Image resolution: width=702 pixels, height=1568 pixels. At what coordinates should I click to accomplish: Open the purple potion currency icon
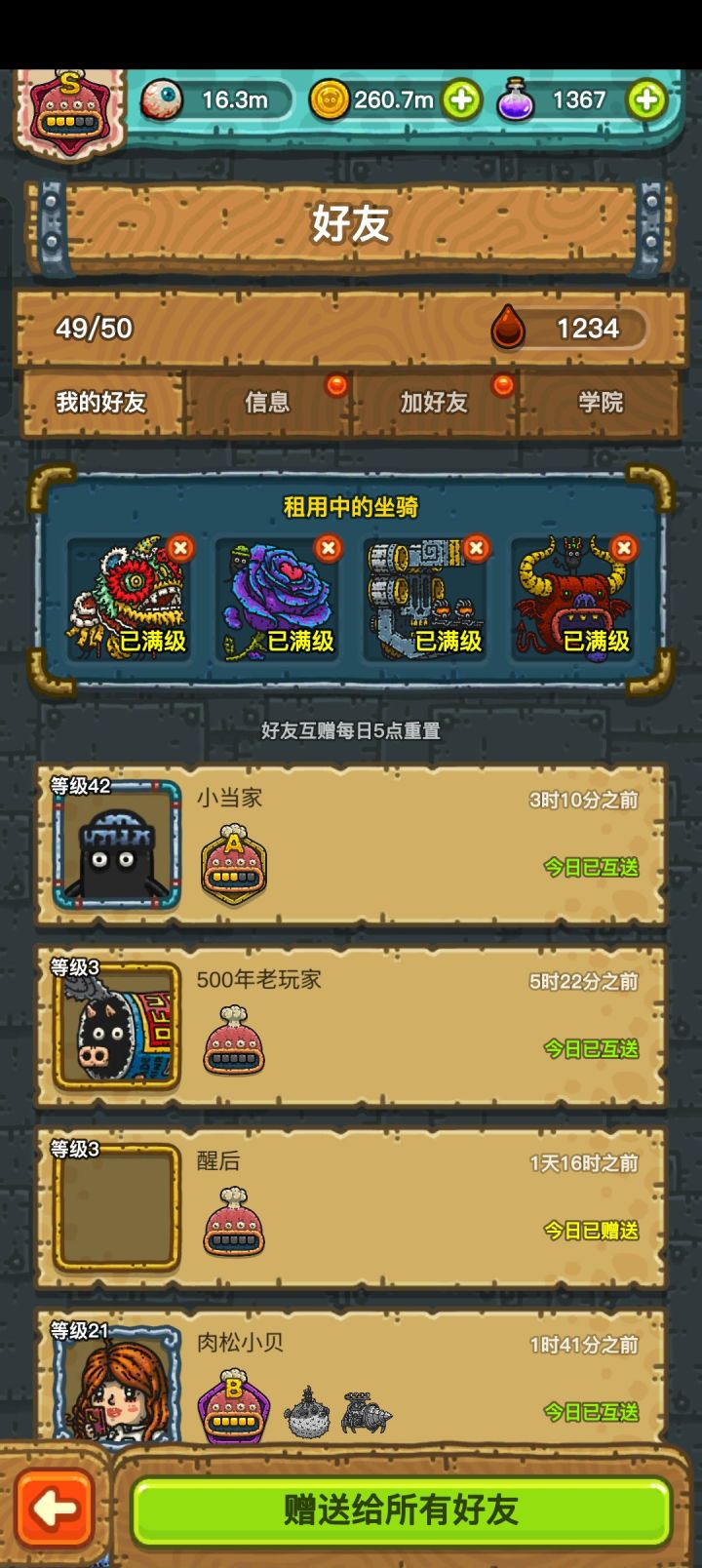(x=517, y=98)
